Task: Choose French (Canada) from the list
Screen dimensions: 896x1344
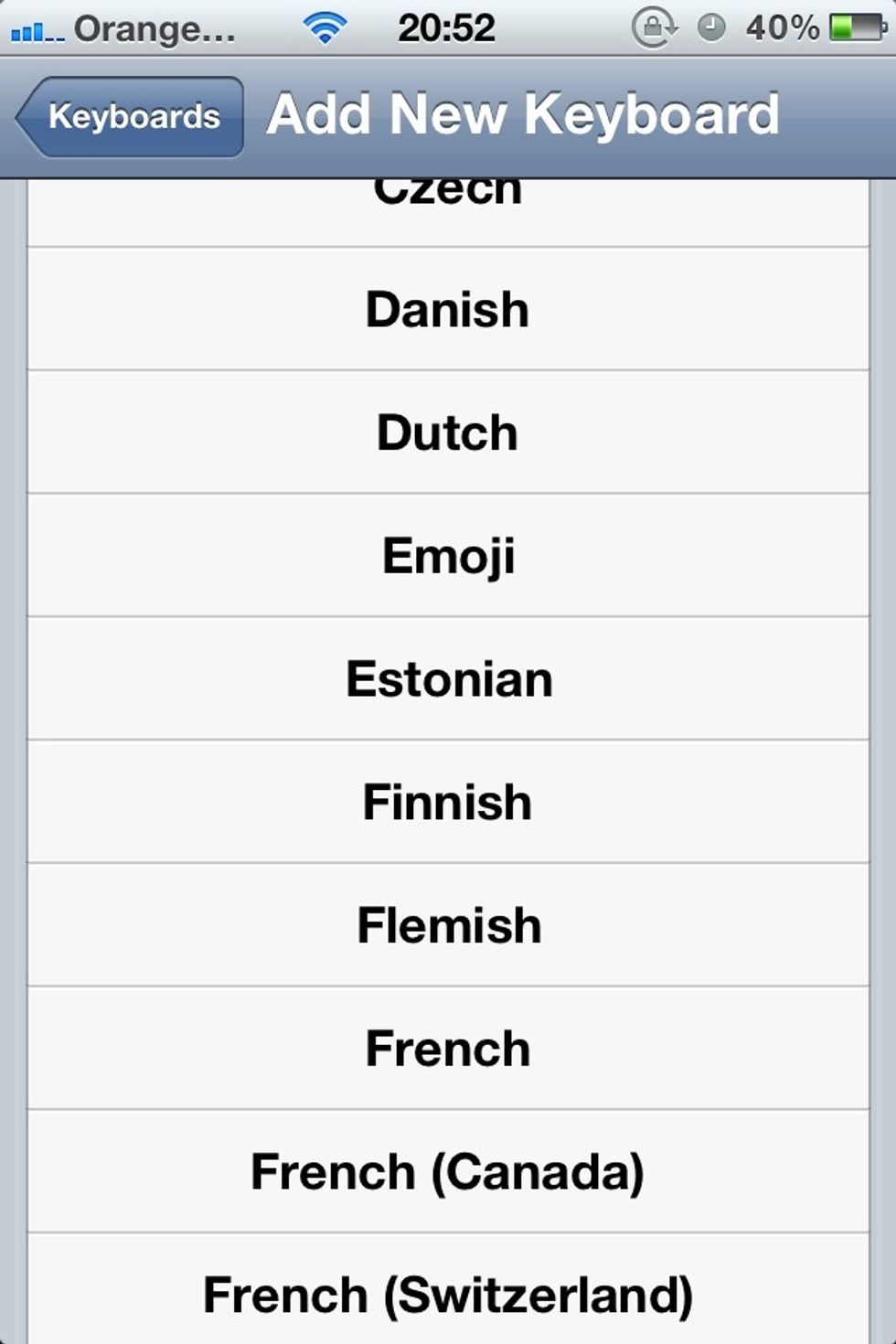Action: (x=448, y=1171)
